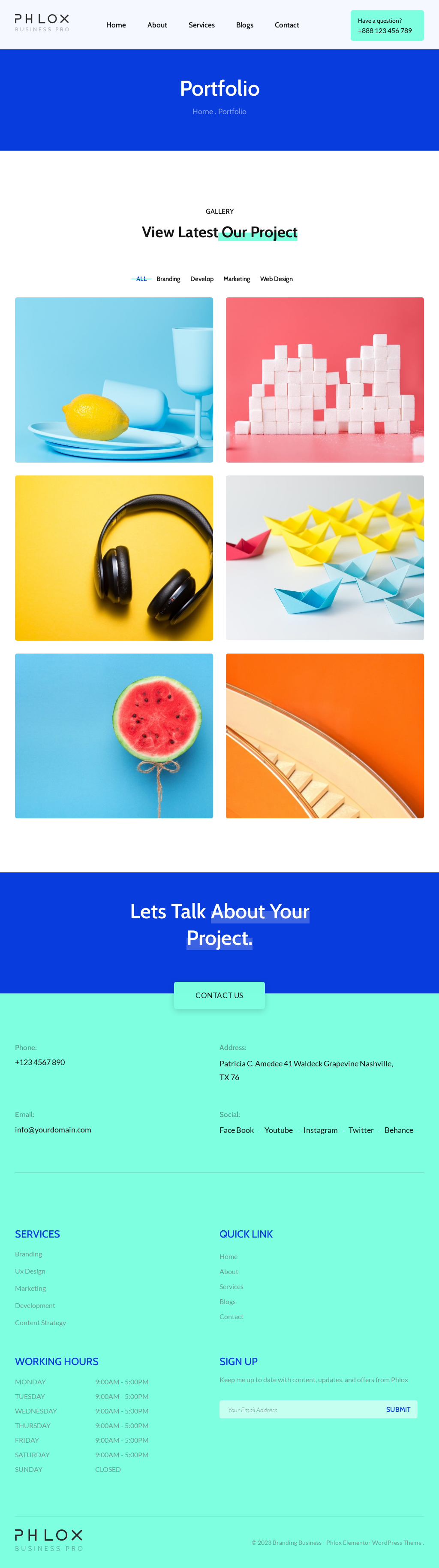The image size is (439, 1568).
Task: Open the About page in top menu
Action: click(157, 25)
